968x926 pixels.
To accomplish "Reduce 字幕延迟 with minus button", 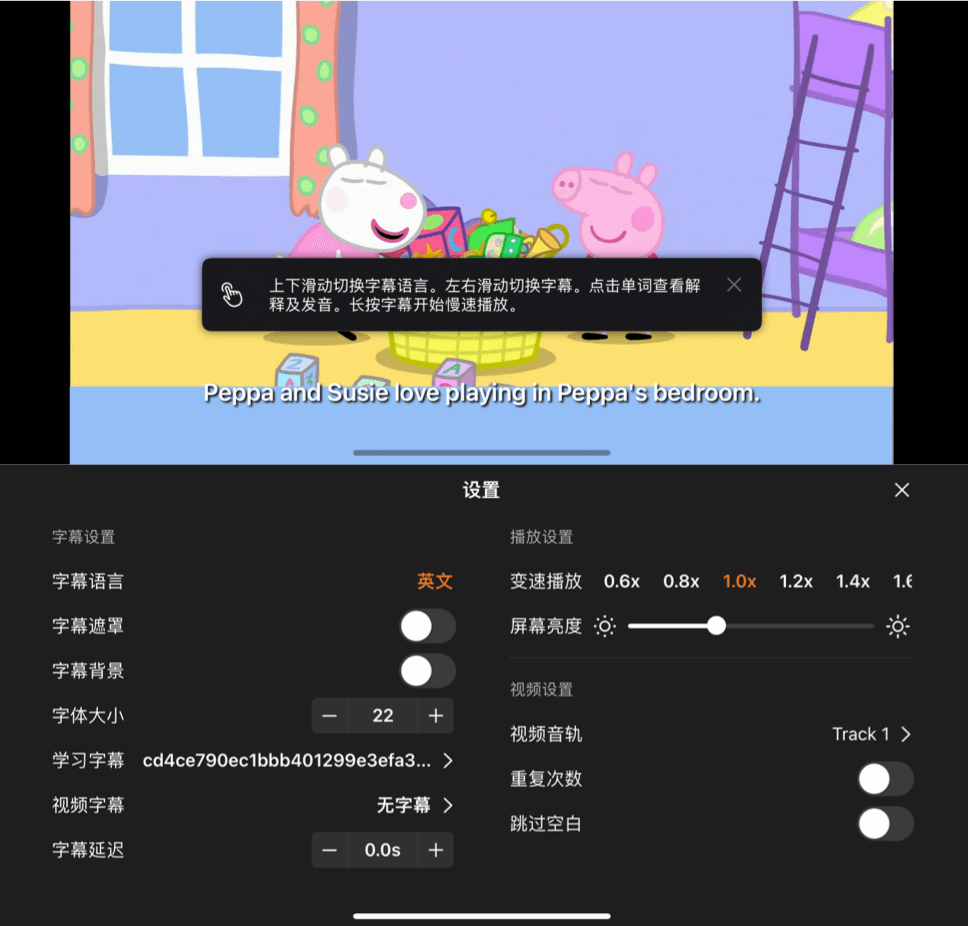I will [330, 850].
